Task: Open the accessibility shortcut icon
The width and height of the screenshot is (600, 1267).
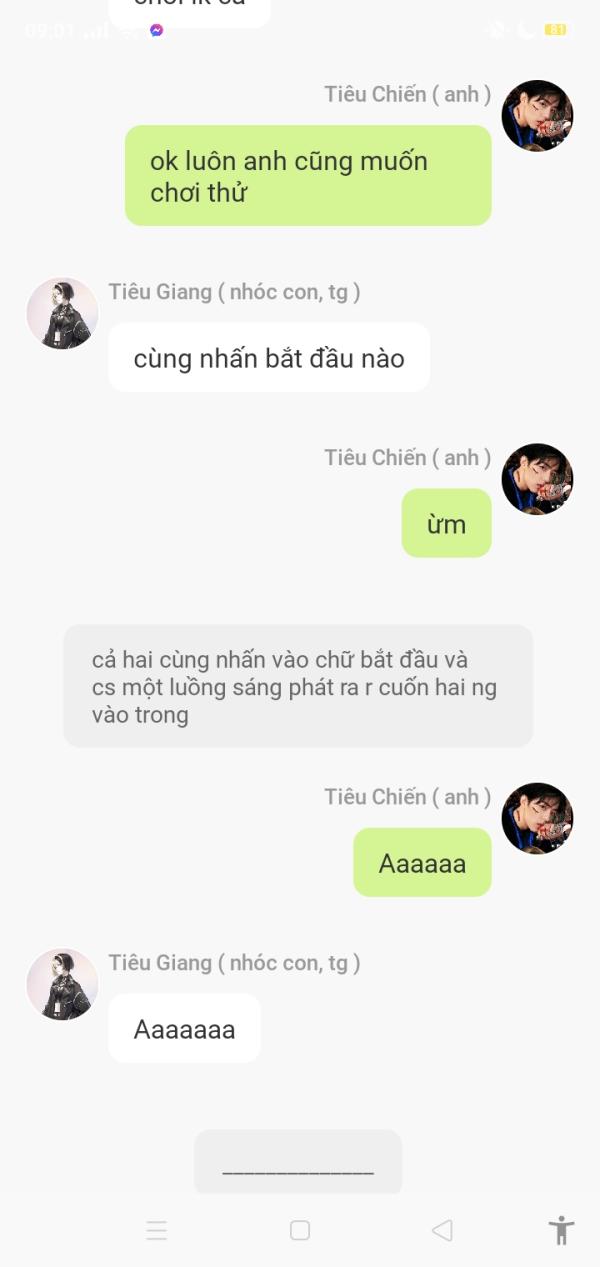Action: pos(561,1229)
